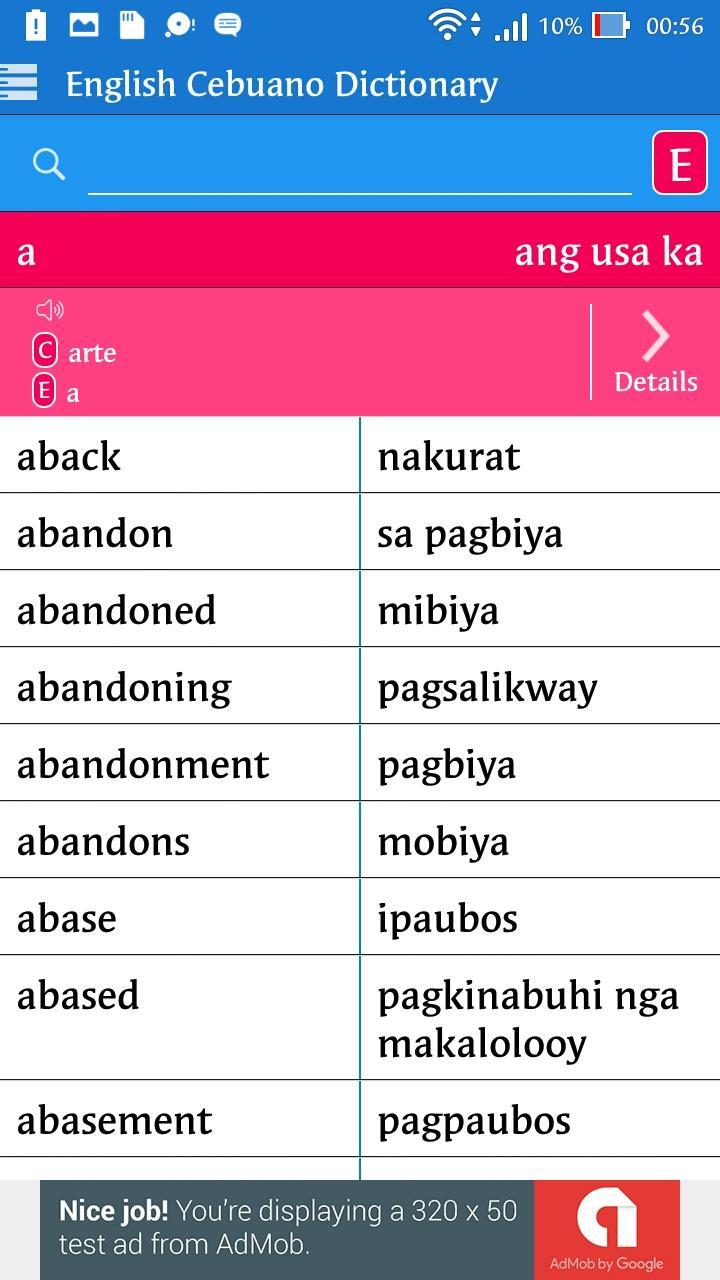Image resolution: width=720 pixels, height=1280 pixels.
Task: Switch translation direction using the red E toggle
Action: (x=679, y=163)
